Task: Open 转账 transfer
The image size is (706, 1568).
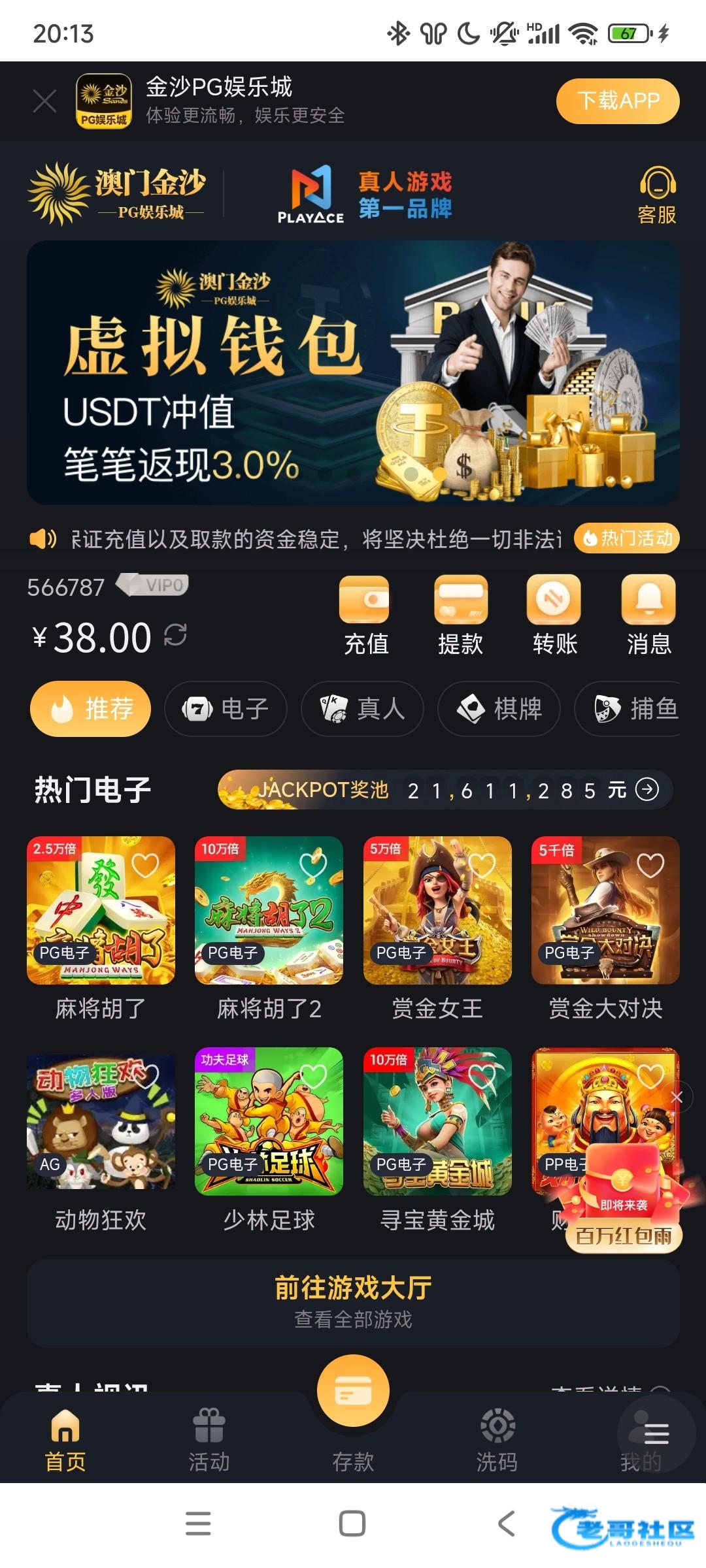Action: click(554, 615)
